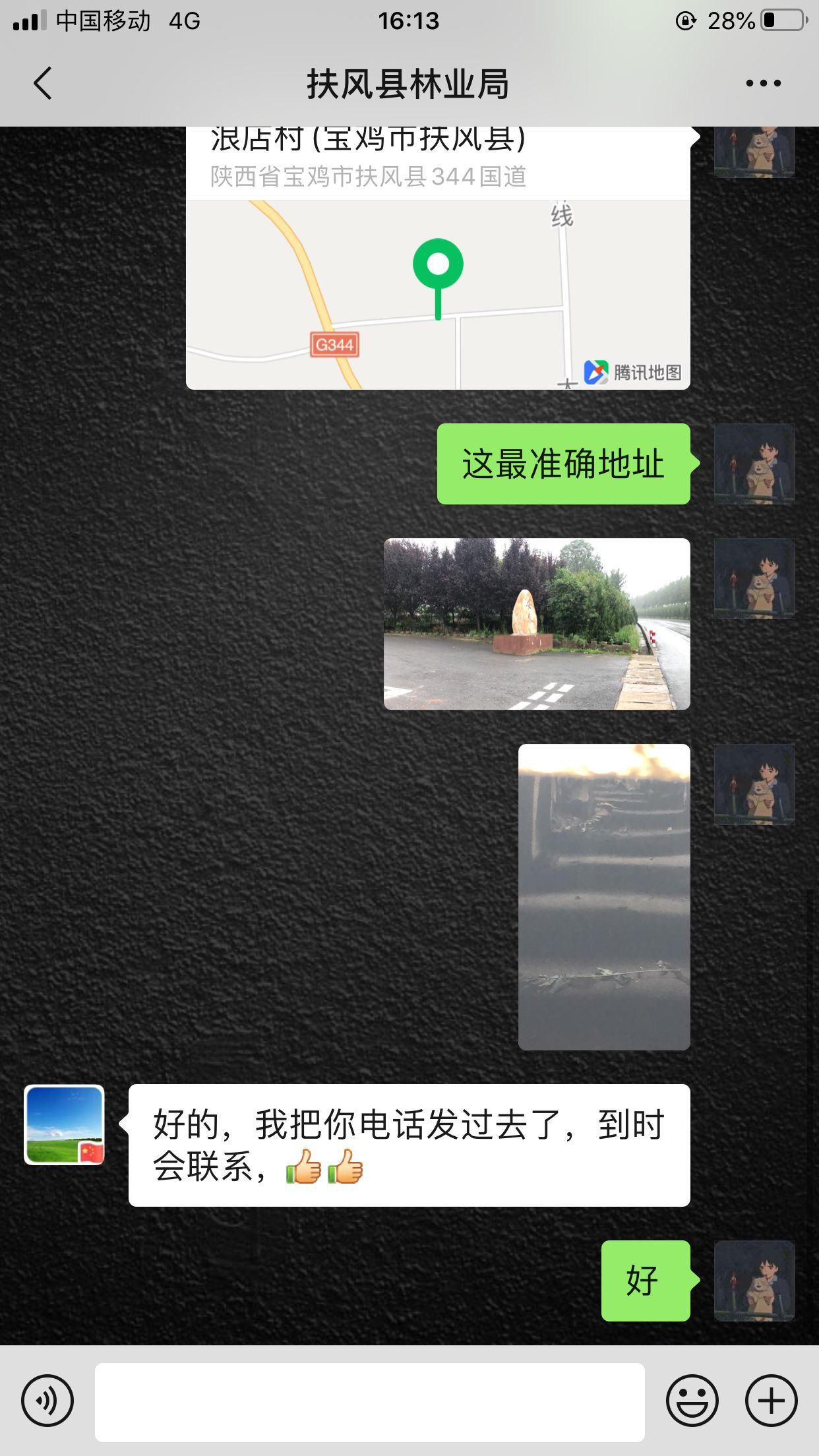Viewport: 819px width, 1456px height.
Task: Click the message text input field
Action: 369,1401
